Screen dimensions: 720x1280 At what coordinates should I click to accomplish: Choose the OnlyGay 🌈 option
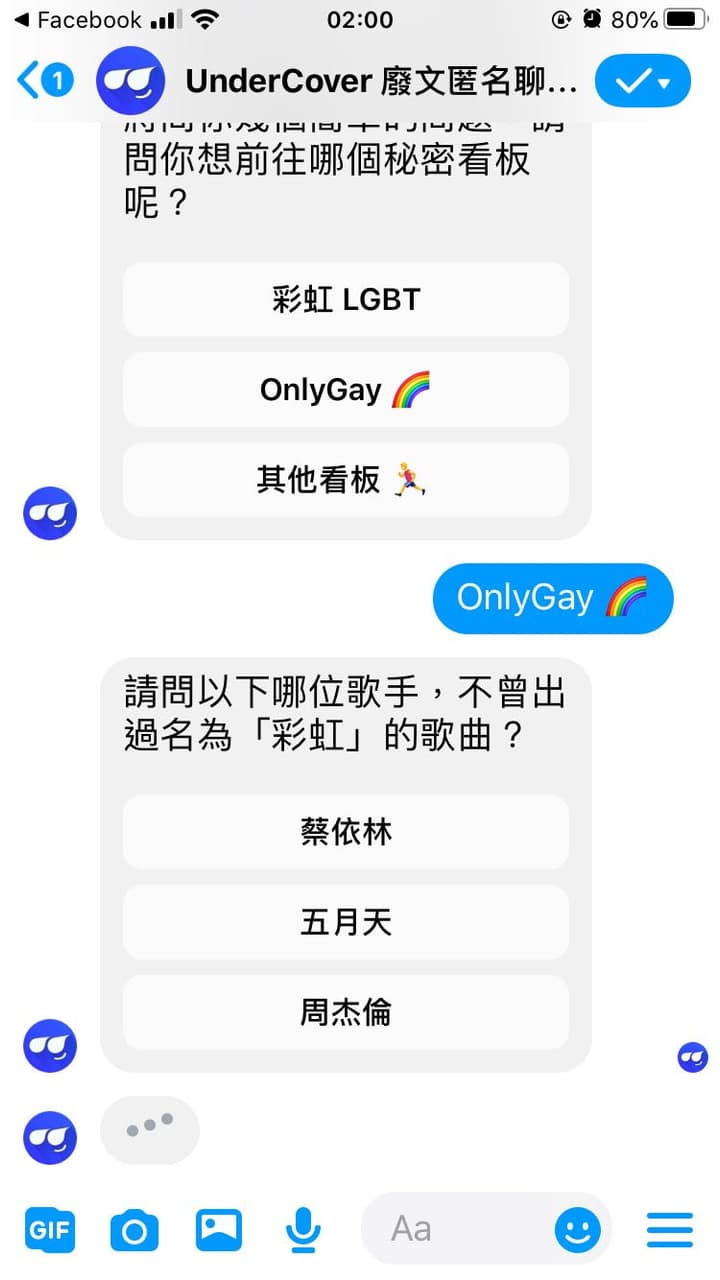345,390
